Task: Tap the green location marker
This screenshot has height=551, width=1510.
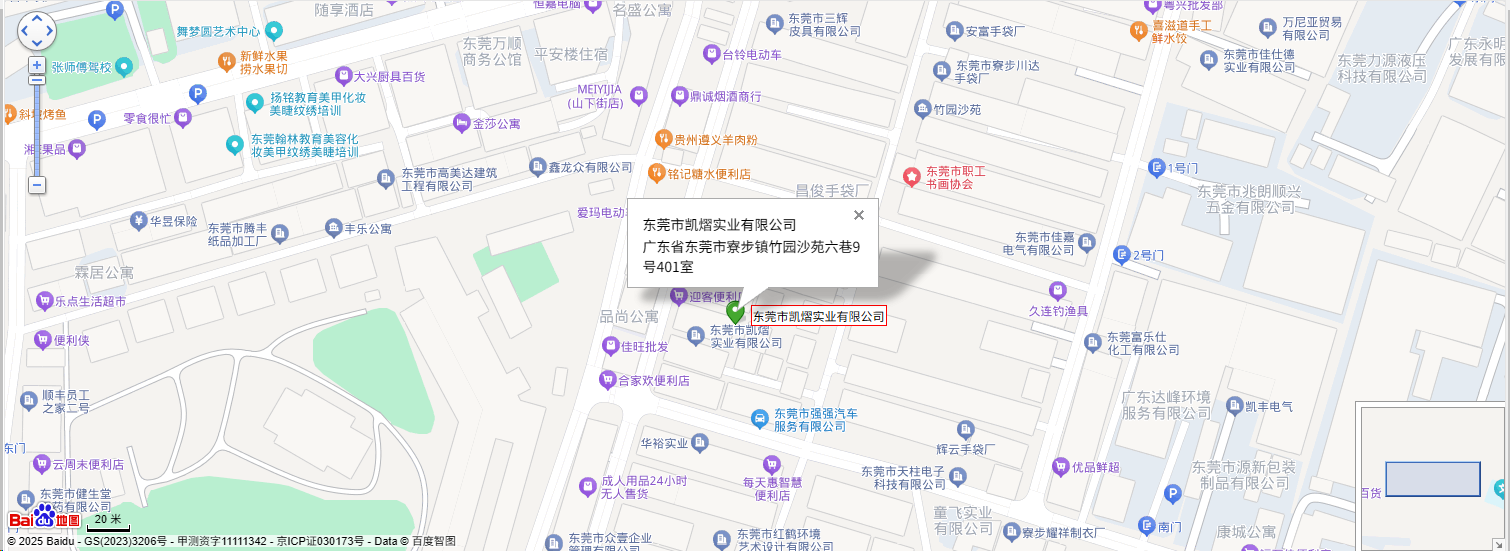Action: coord(736,312)
